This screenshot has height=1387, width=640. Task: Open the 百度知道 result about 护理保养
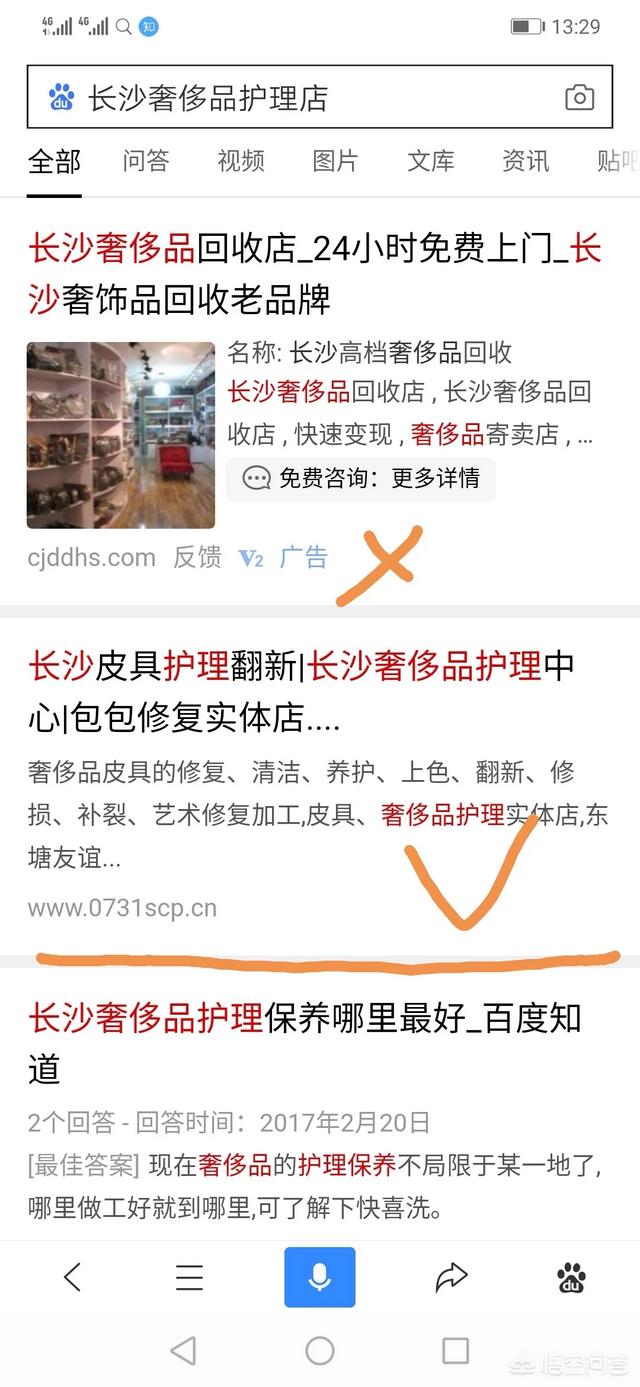tap(305, 1043)
